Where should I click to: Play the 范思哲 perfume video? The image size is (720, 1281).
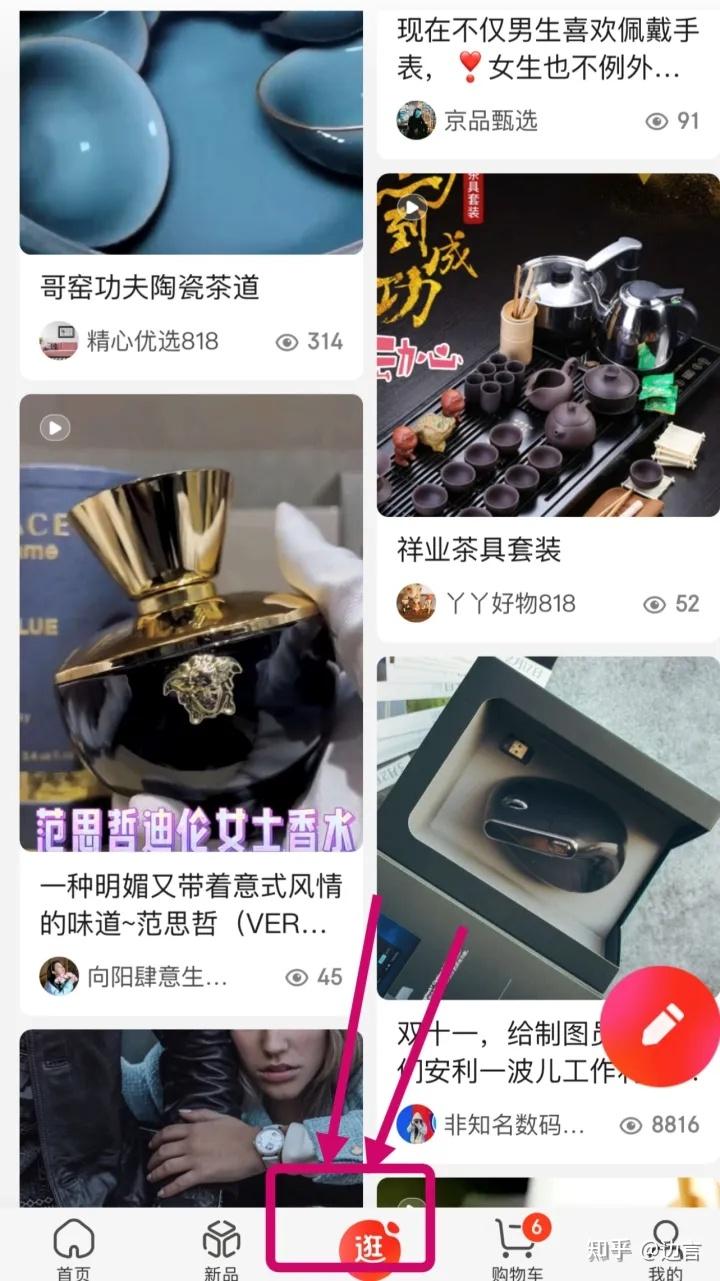coord(53,427)
